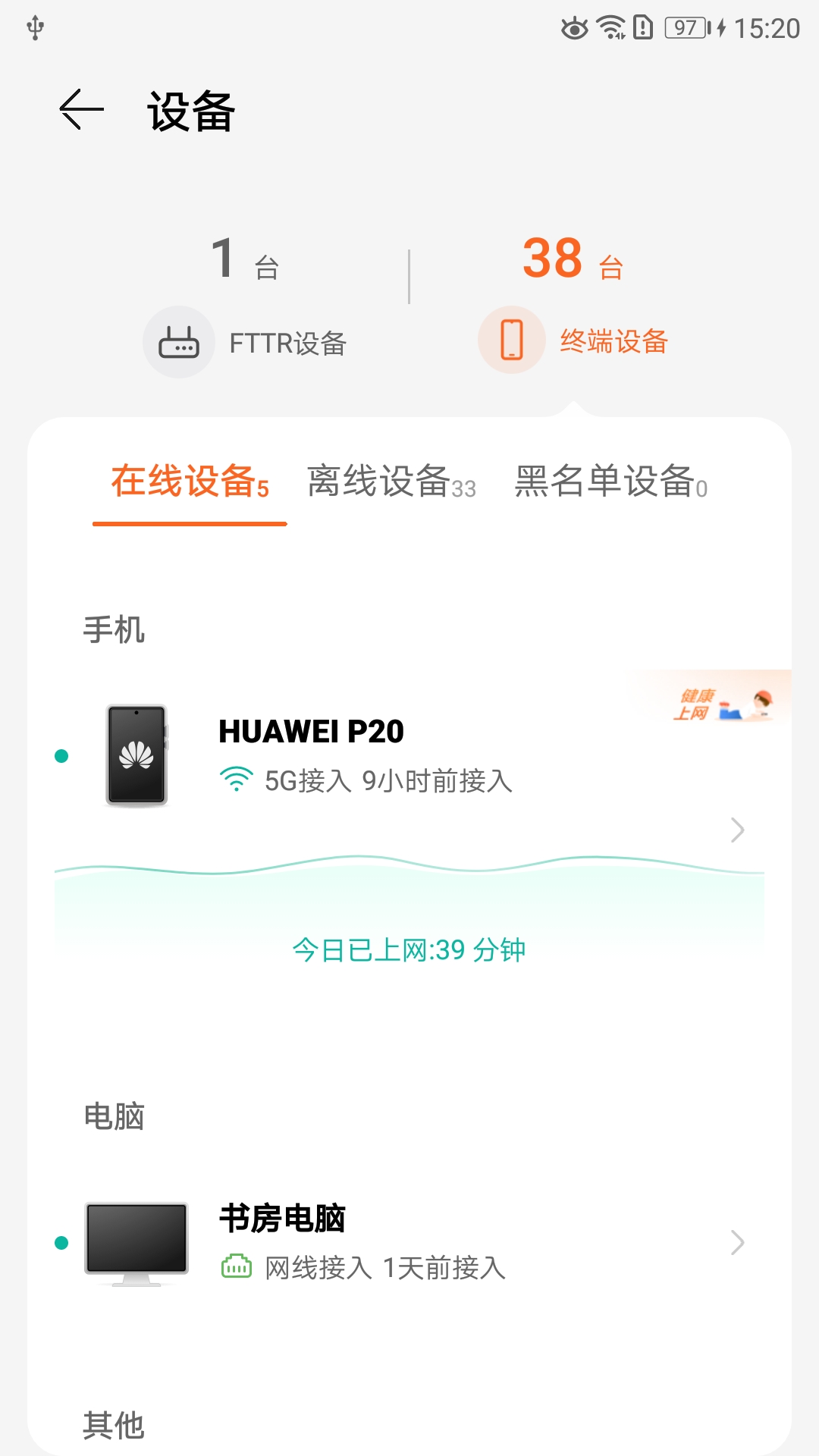The width and height of the screenshot is (819, 1456).
Task: Switch to 黑名单设备 tab
Action: 610,482
